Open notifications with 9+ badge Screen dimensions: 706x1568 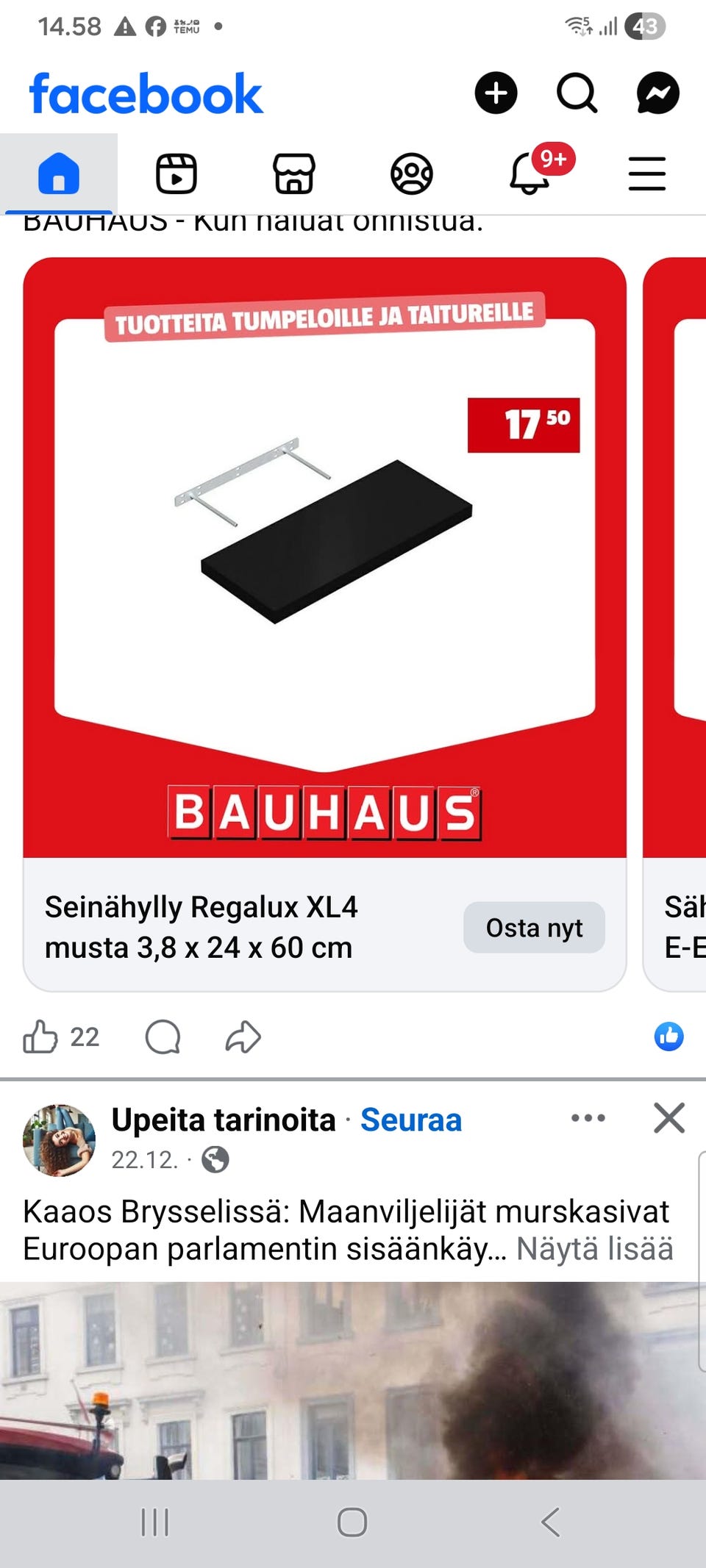click(x=529, y=173)
